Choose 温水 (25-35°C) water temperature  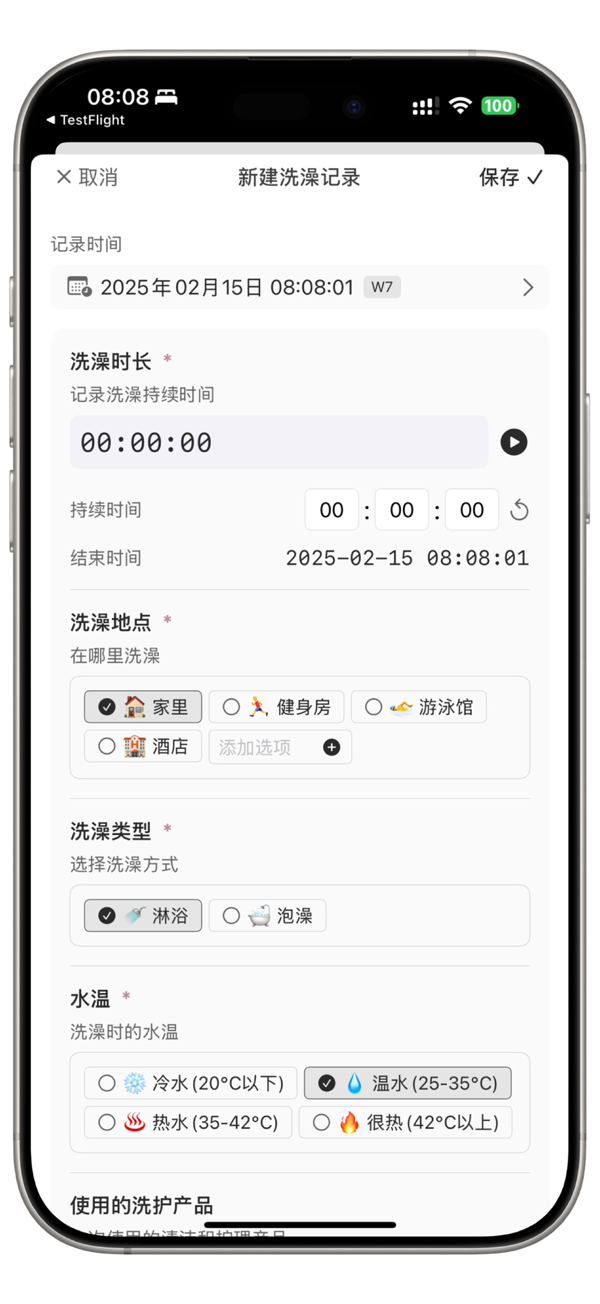click(x=407, y=1083)
